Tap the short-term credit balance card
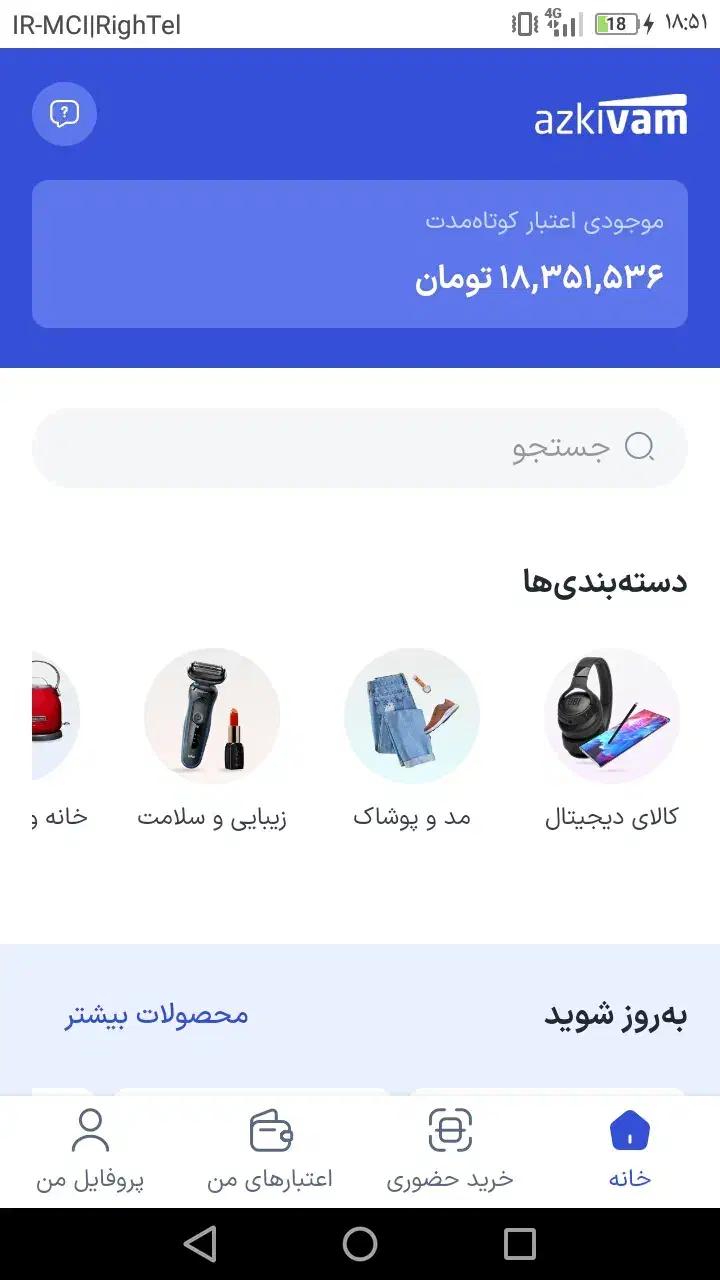This screenshot has height=1280, width=720. (x=360, y=252)
